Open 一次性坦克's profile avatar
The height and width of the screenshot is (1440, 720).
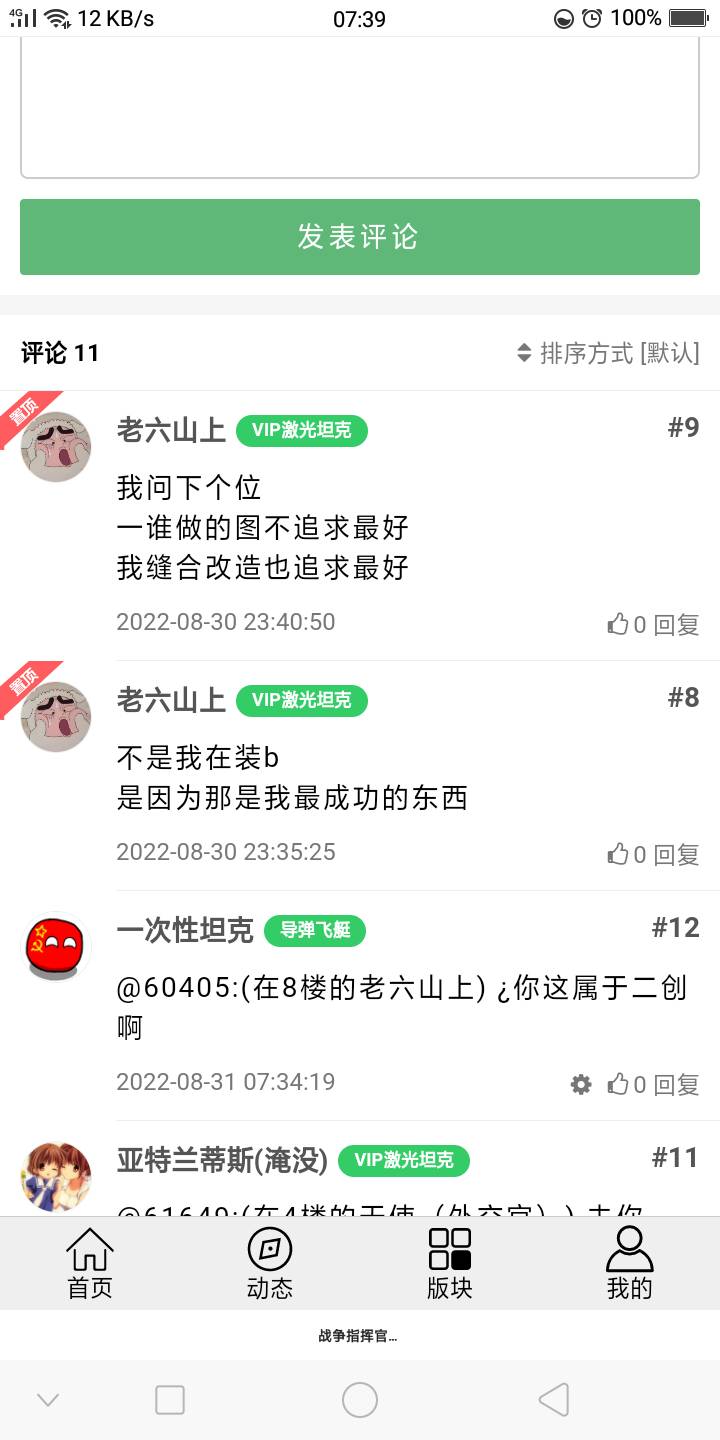pos(56,946)
